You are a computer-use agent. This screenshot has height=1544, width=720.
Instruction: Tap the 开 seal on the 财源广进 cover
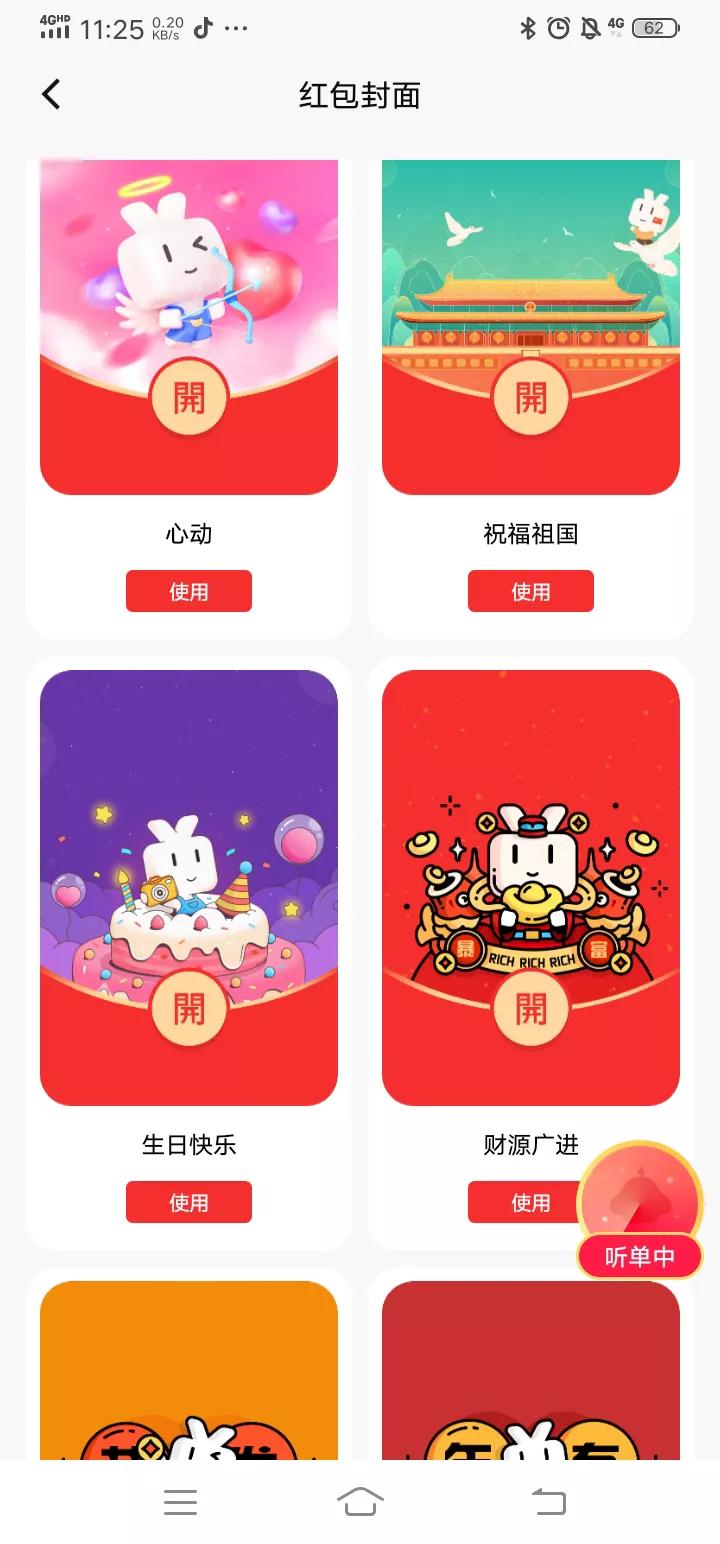(x=531, y=1008)
